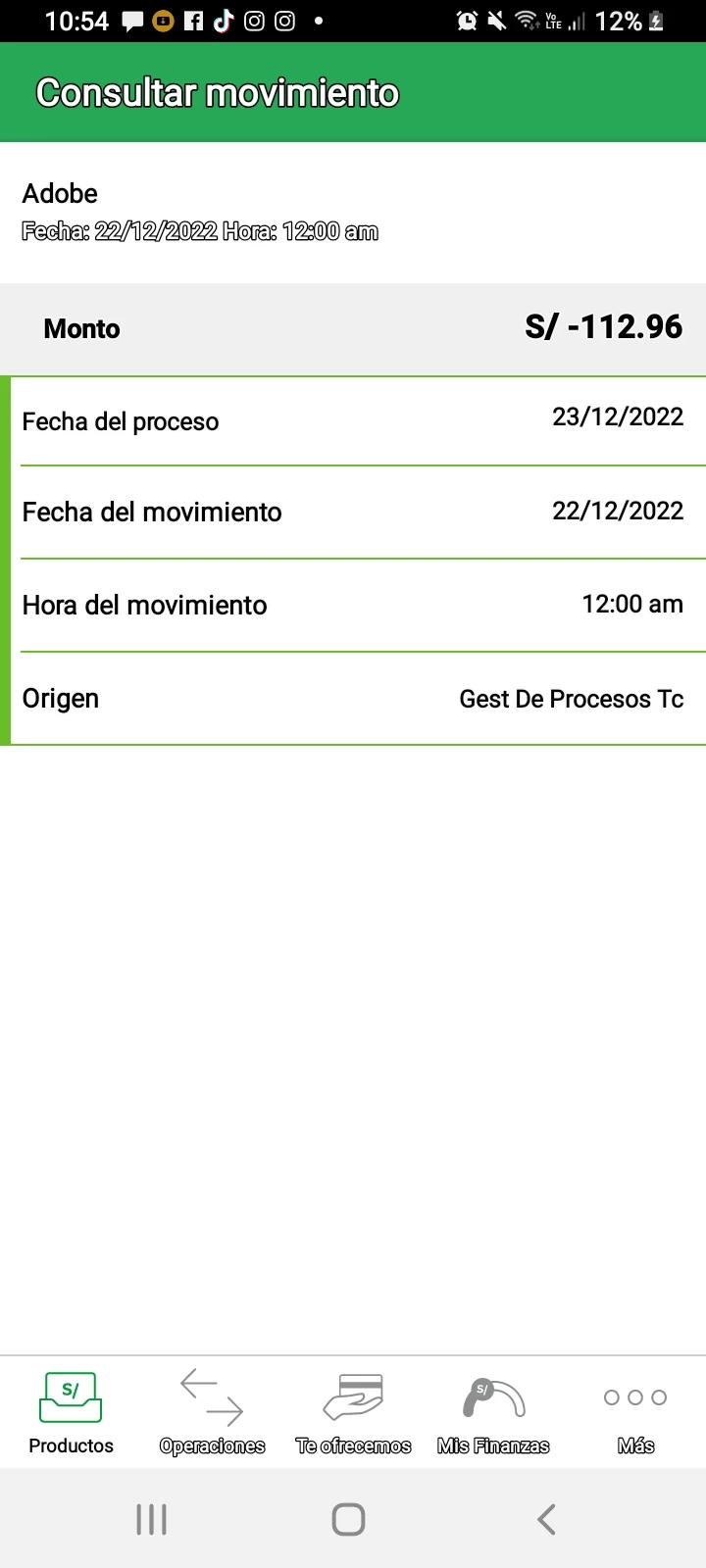Go back using the system back button
The image size is (706, 1568).
click(546, 1520)
